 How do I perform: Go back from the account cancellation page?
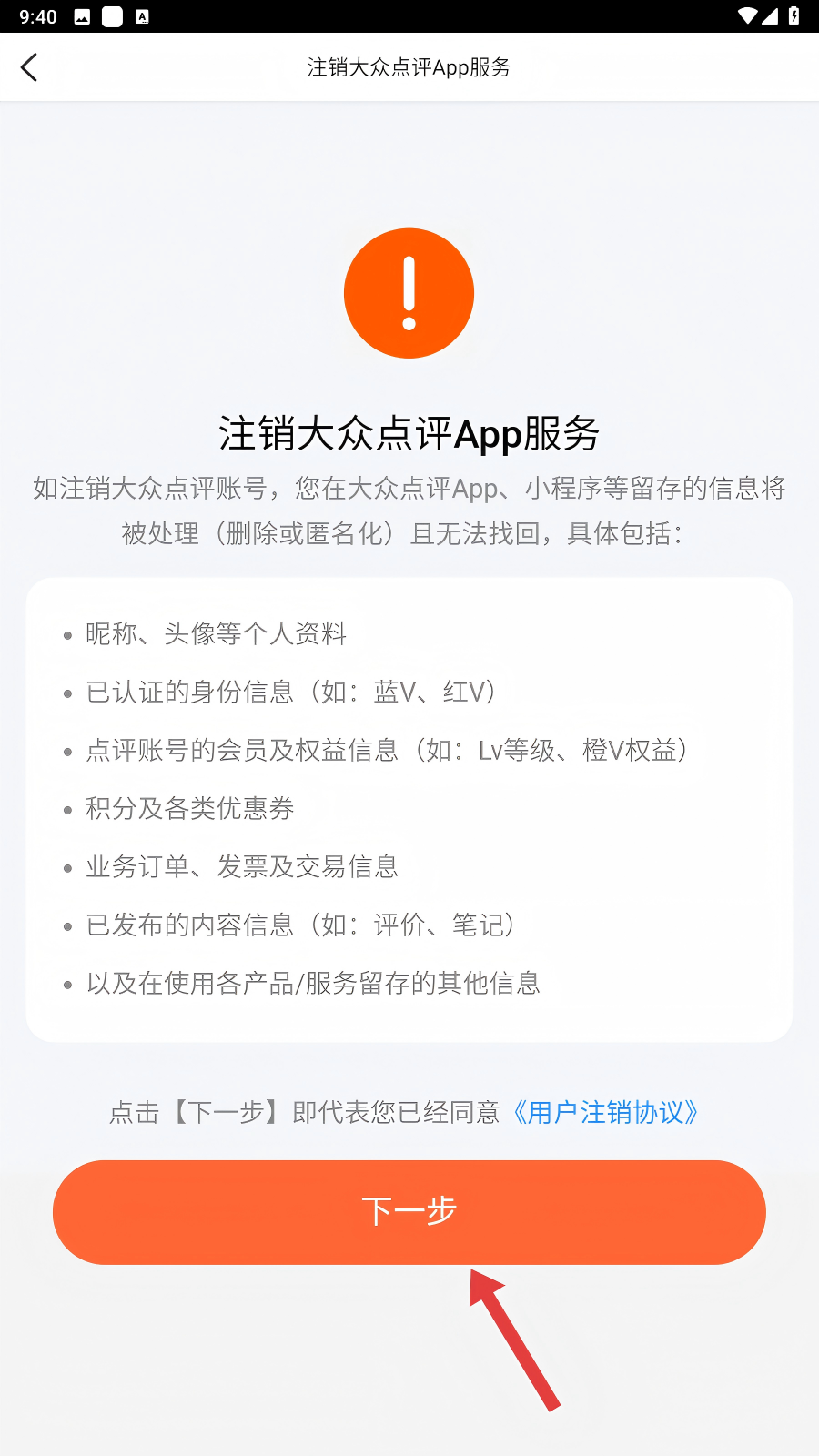click(x=29, y=67)
